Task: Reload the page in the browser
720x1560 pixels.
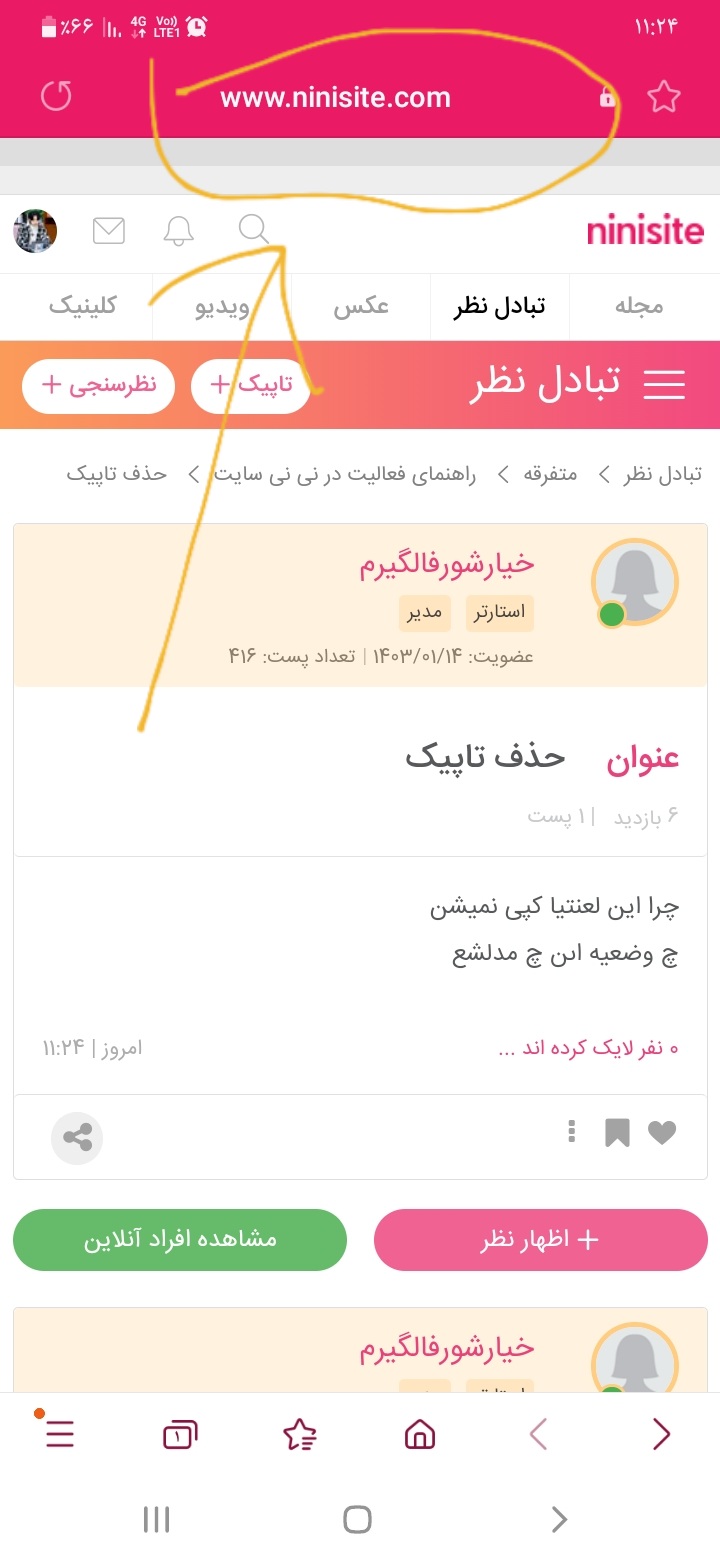Action: tap(57, 97)
